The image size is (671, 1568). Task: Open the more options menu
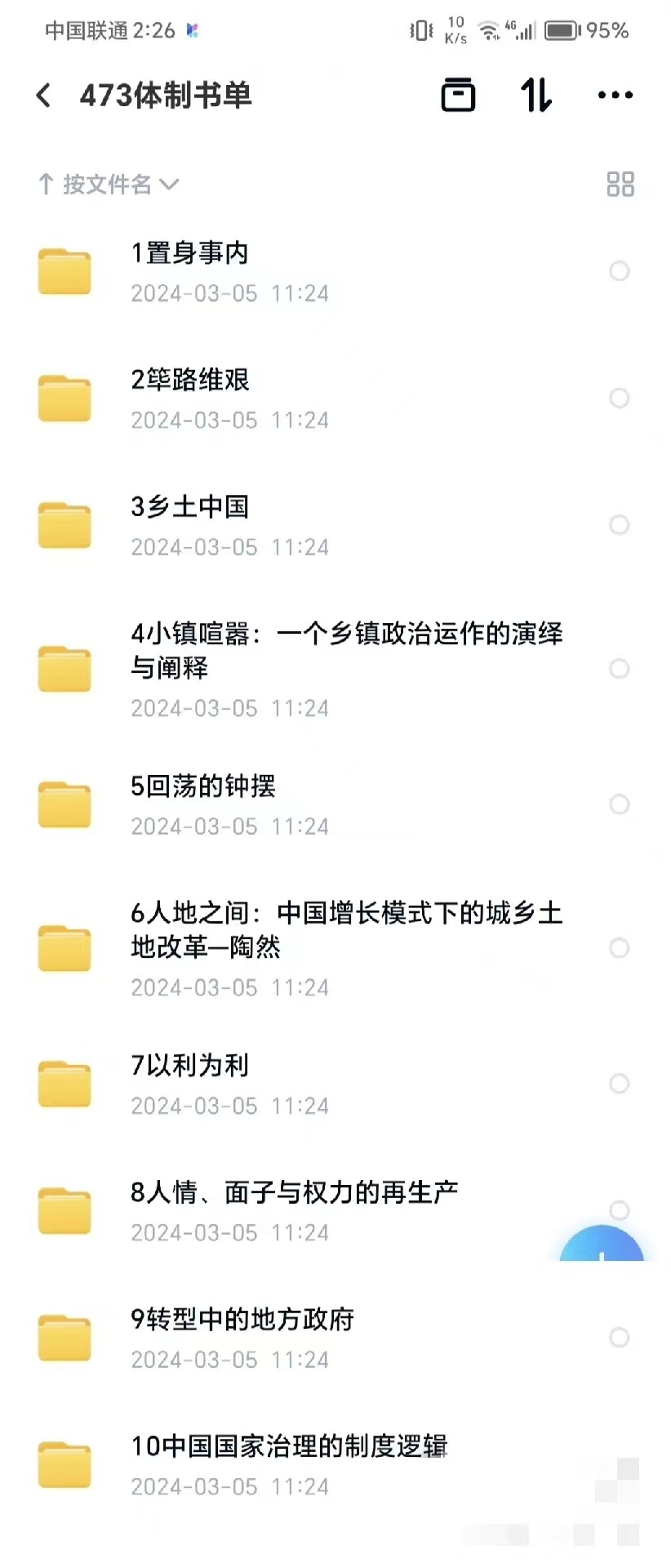(615, 96)
